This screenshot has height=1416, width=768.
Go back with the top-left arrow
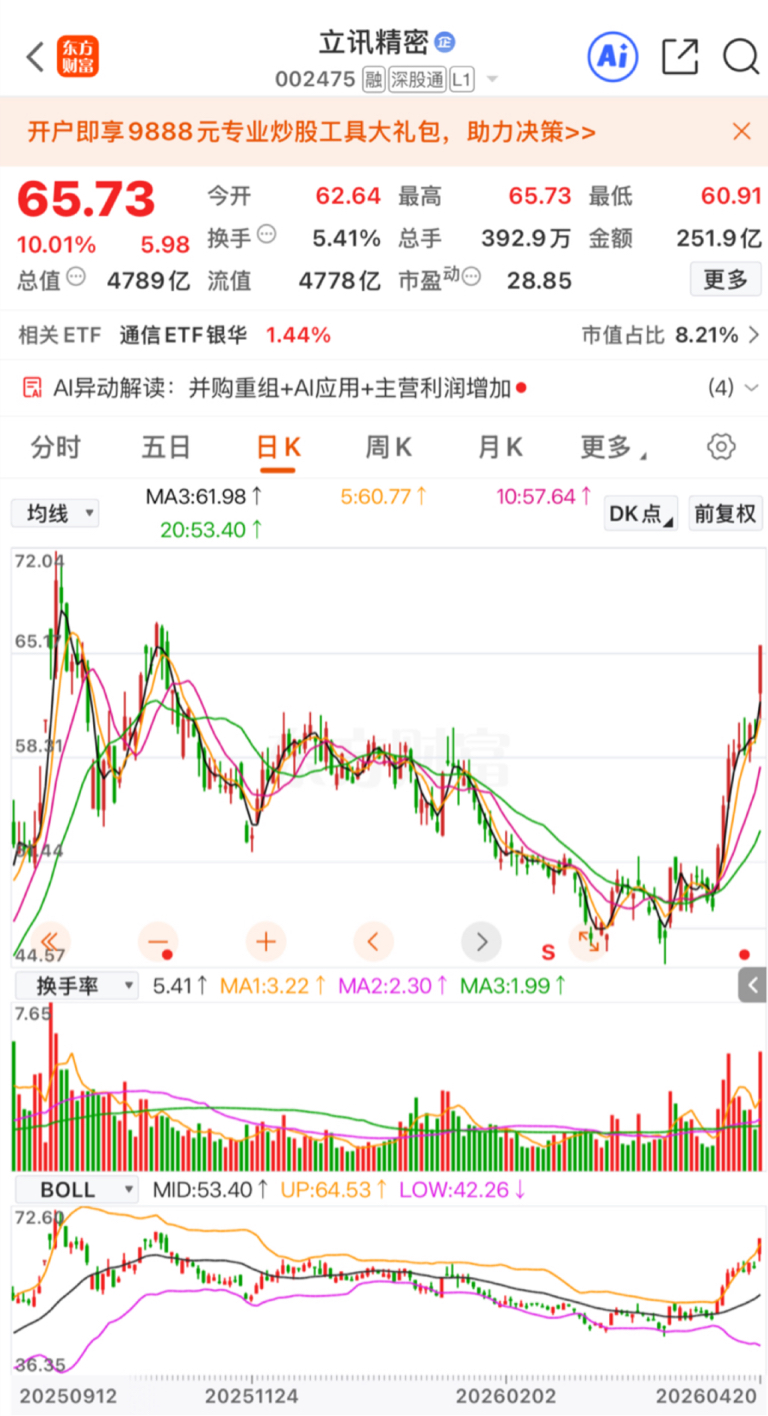[36, 57]
